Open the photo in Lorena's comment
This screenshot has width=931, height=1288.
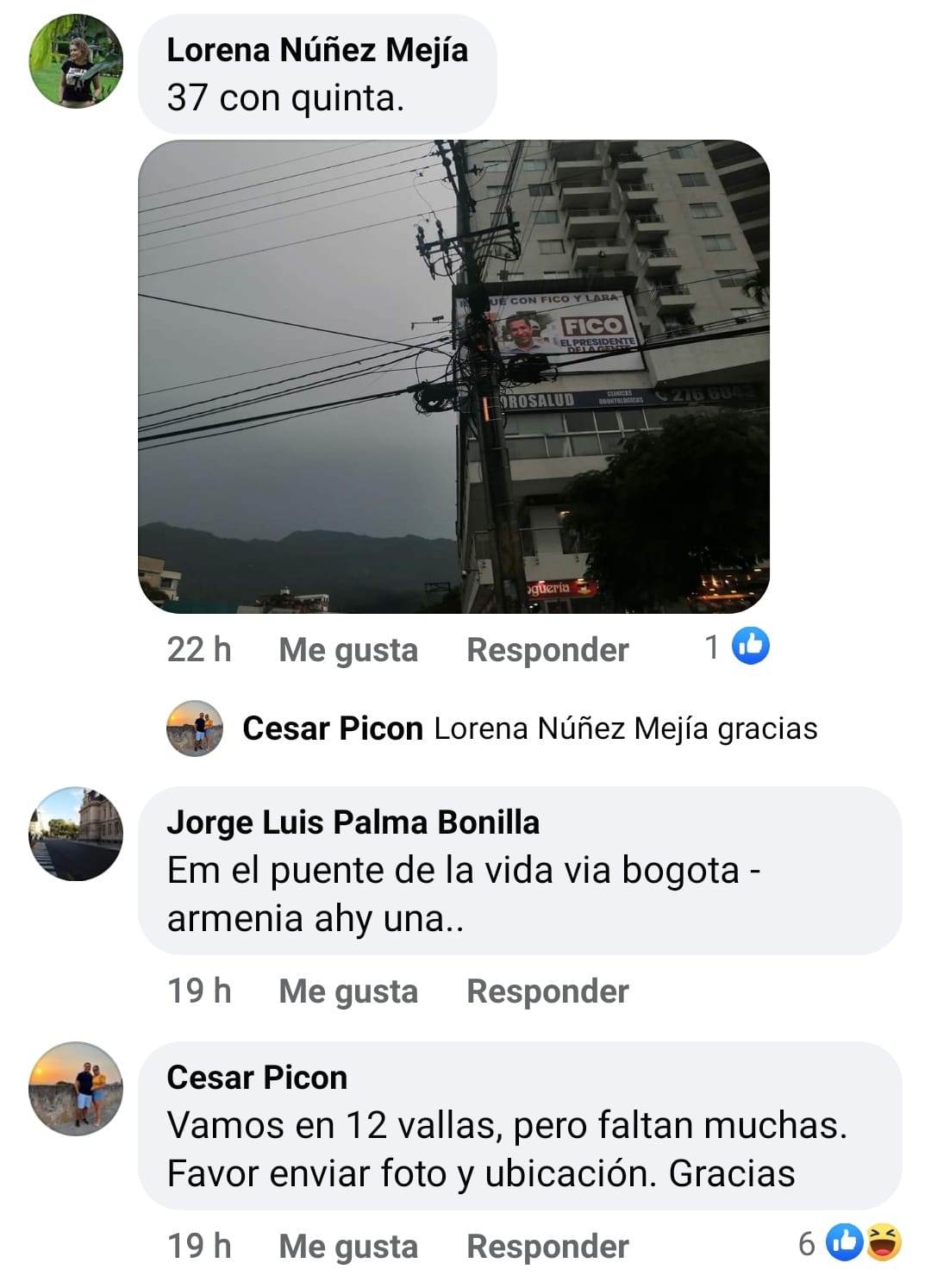point(453,376)
